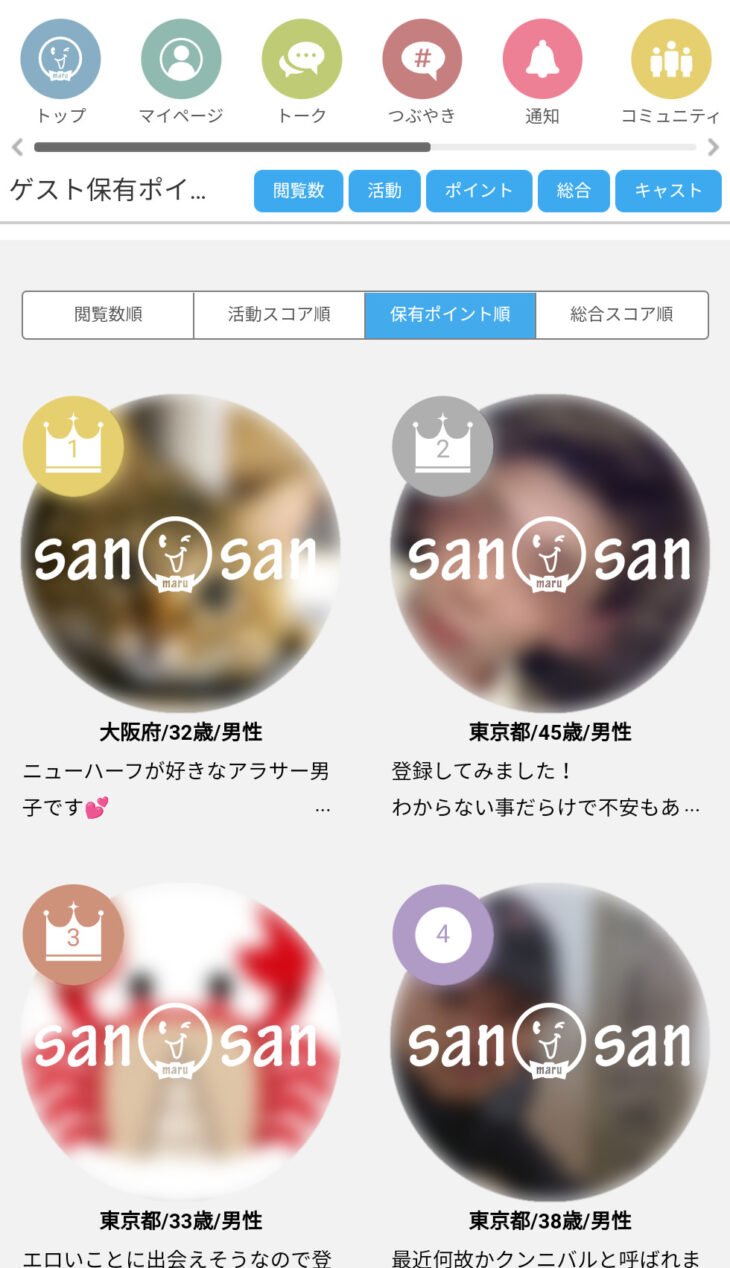Tap the blue ポイント button
The width and height of the screenshot is (730, 1268).
click(x=479, y=191)
